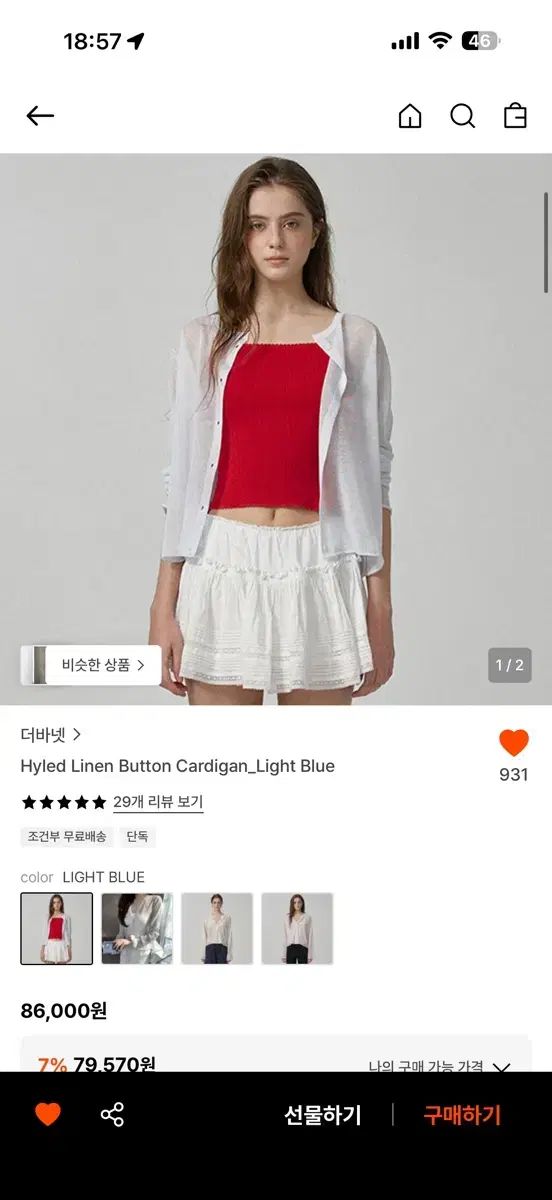This screenshot has height=1200, width=552.
Task: View similar products via 비슷한 상품
Action: [91, 665]
